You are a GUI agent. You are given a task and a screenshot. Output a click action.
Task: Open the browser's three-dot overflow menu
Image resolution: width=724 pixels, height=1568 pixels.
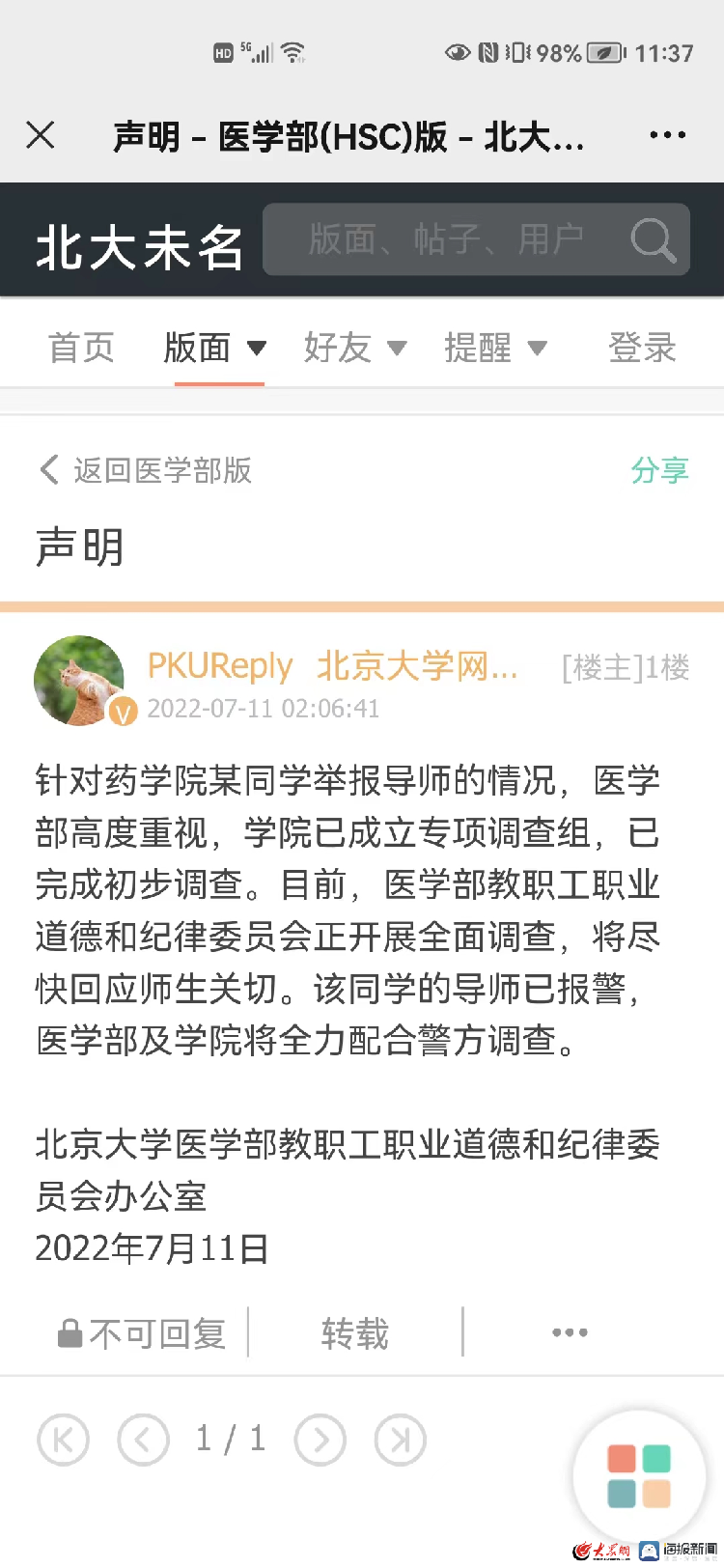[x=667, y=135]
